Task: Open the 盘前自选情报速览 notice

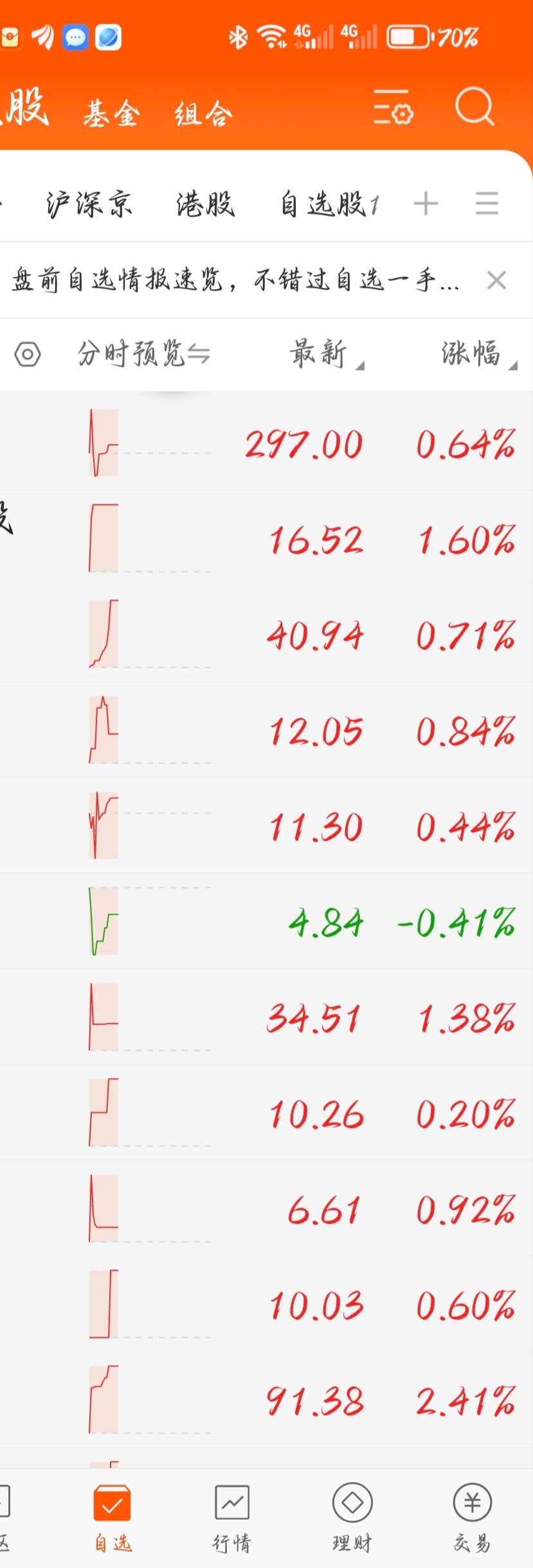Action: click(235, 280)
